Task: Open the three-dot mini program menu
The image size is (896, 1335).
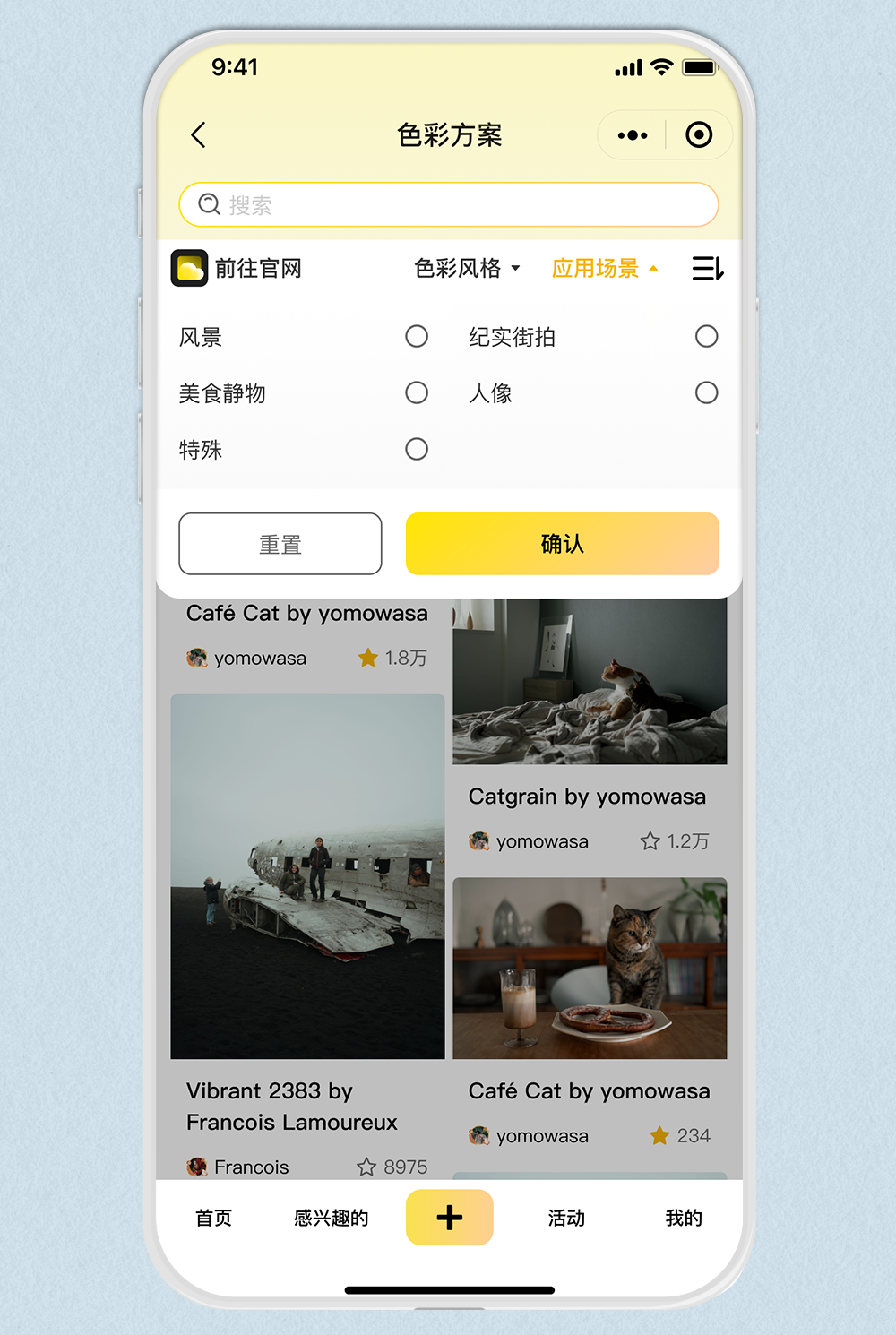Action: point(633,135)
